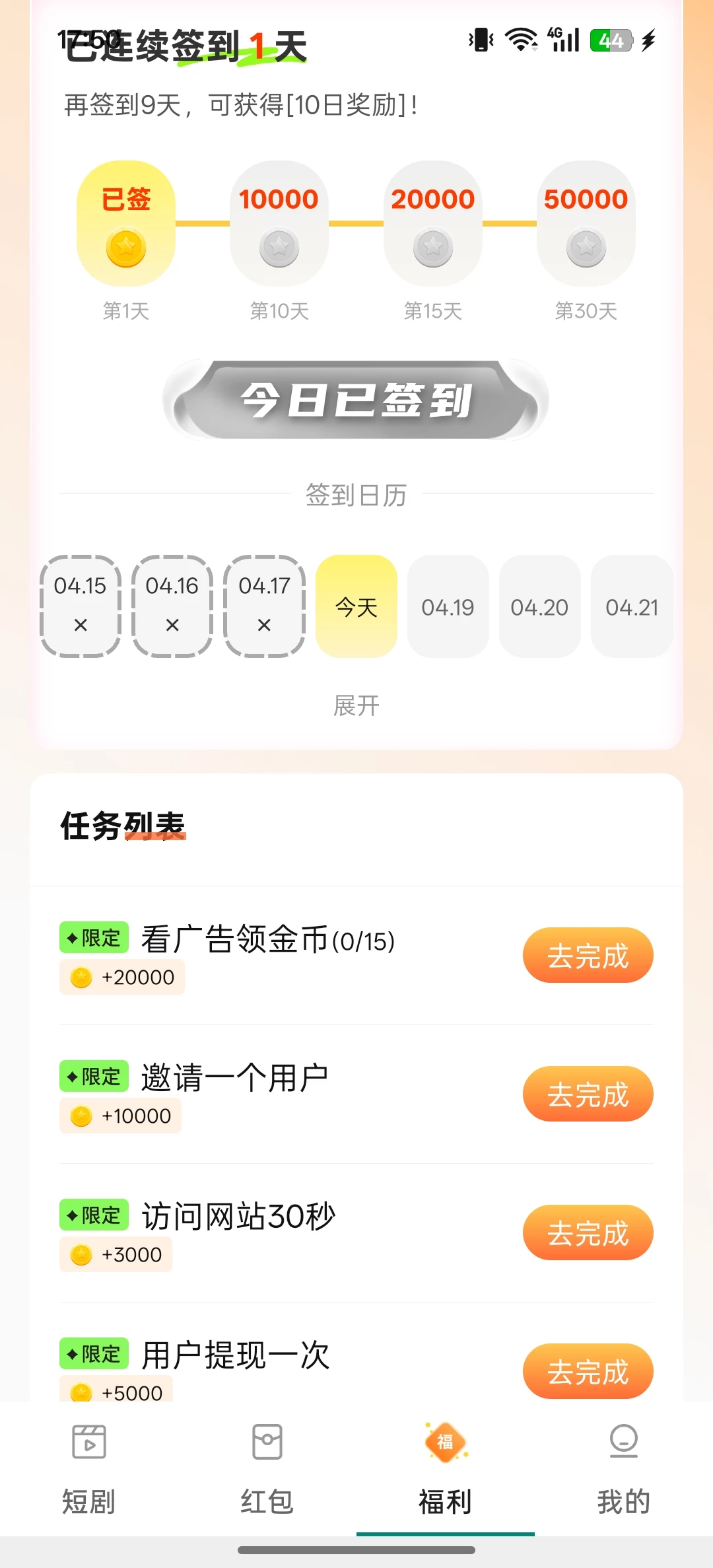Tap the coin icon next to +20000 reward
Viewport: 713px width, 1568px height.
coord(81,976)
